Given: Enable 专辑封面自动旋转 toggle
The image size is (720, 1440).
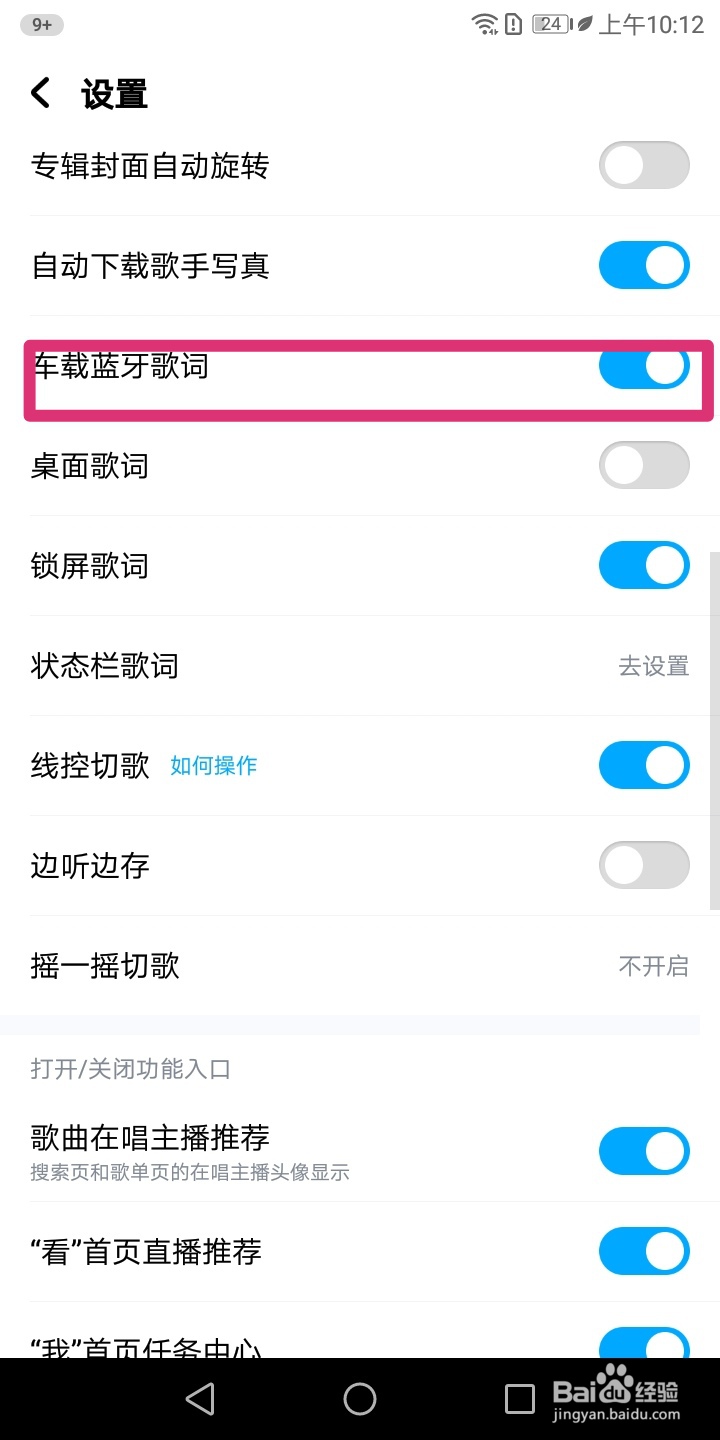Looking at the screenshot, I should pos(644,164).
